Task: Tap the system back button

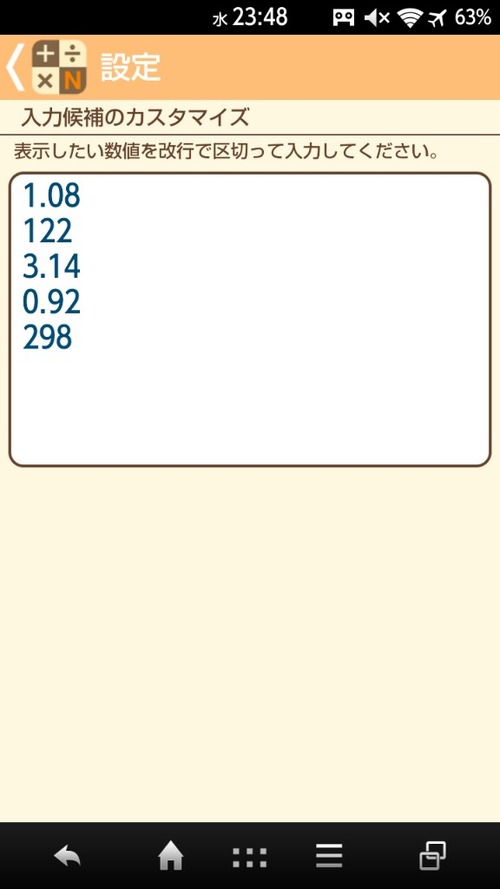Action: (67, 856)
